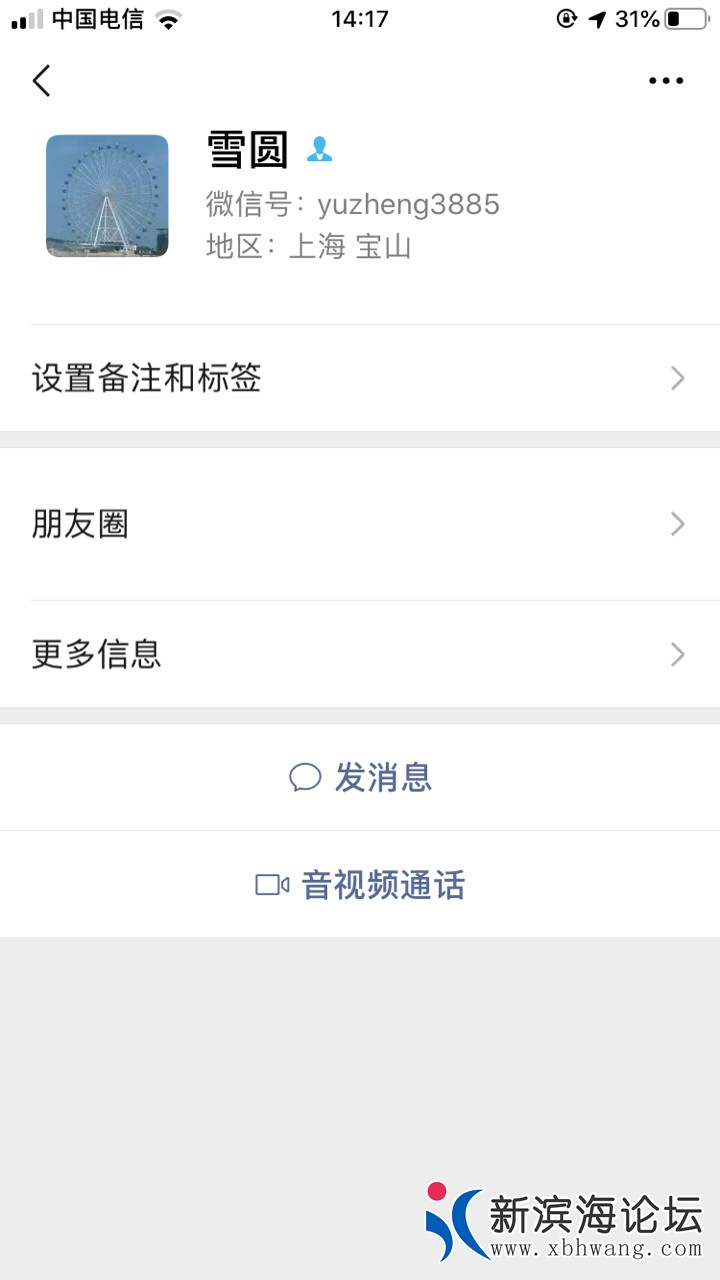The width and height of the screenshot is (720, 1280).
Task: Open the three-dot overflow menu
Action: (666, 81)
